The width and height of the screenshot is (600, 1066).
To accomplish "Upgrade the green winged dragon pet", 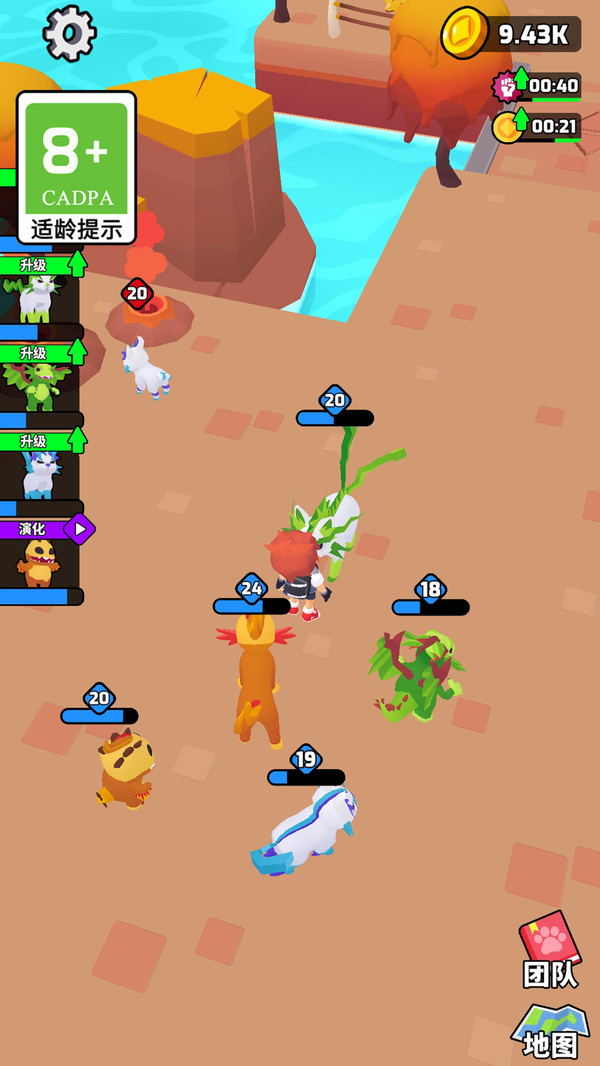I will click(38, 378).
